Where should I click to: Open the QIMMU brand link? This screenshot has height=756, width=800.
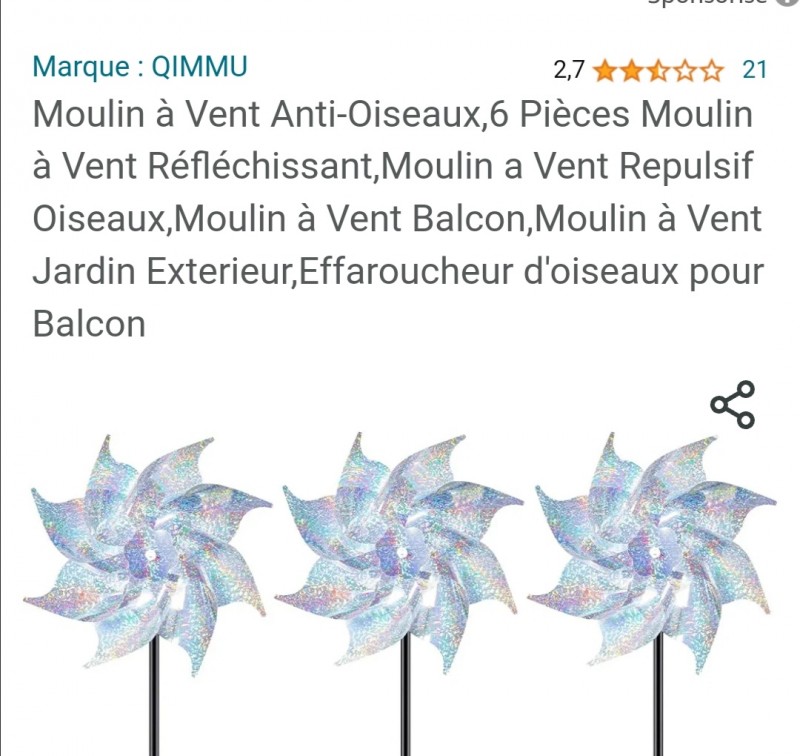tap(140, 67)
